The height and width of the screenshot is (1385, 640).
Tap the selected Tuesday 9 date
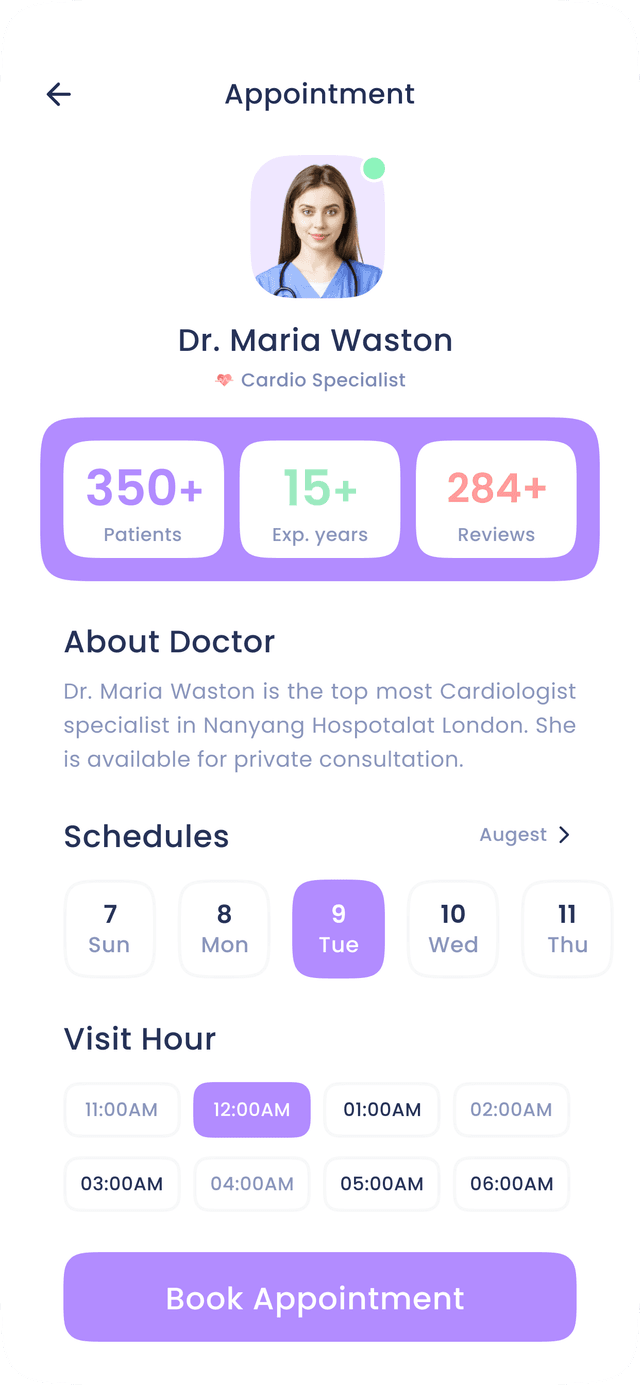[x=338, y=929]
